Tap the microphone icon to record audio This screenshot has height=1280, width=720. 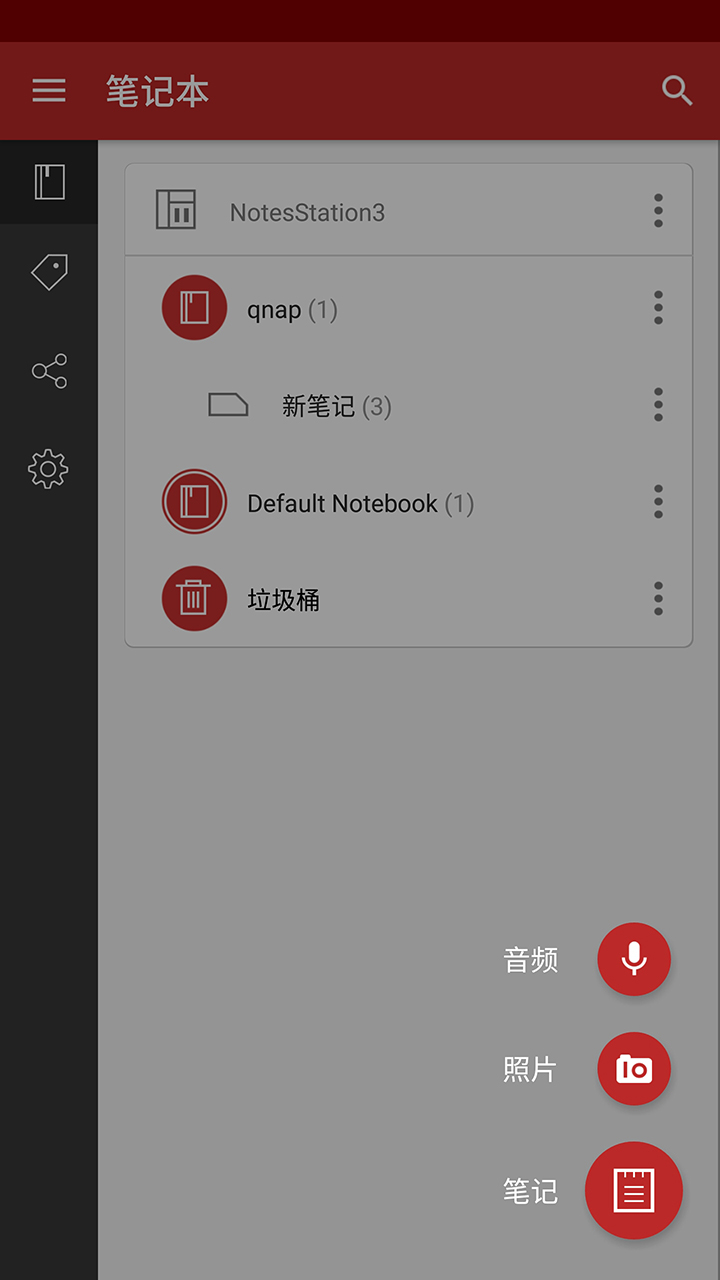633,958
